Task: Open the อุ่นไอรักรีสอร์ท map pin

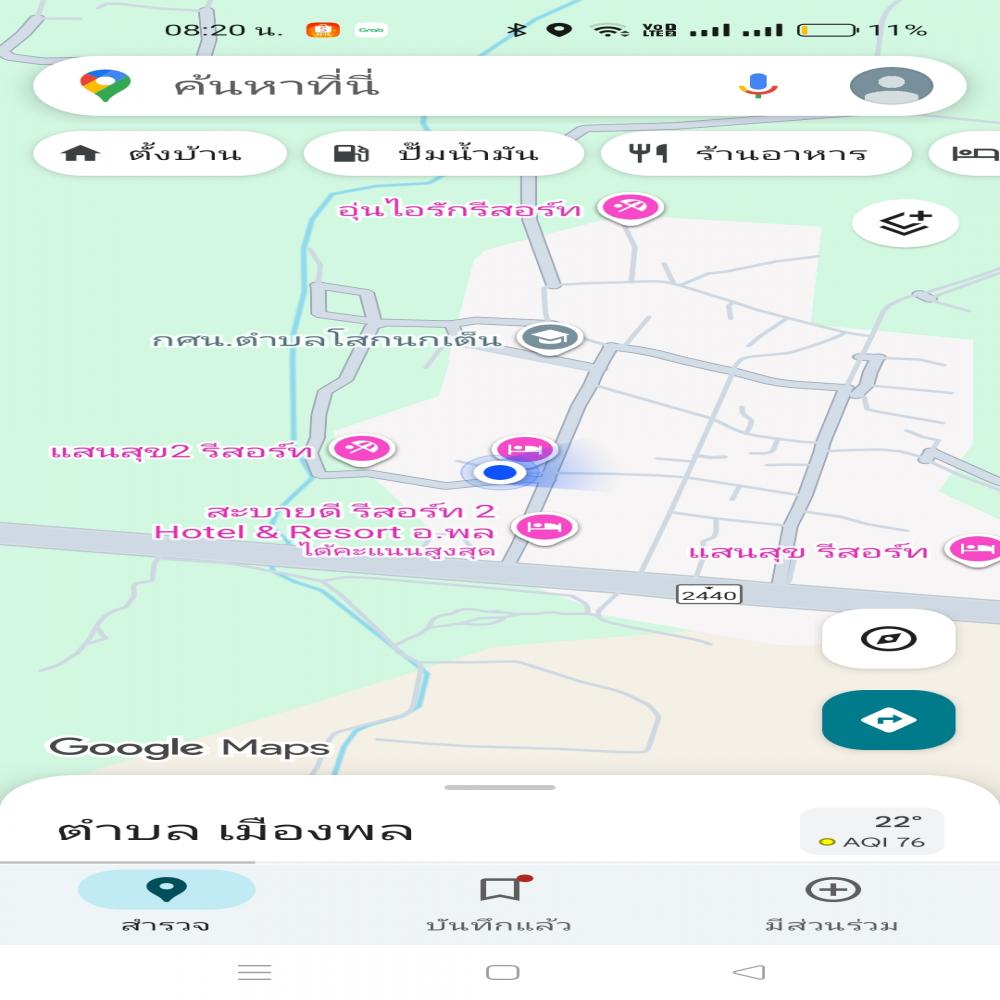Action: pos(631,208)
